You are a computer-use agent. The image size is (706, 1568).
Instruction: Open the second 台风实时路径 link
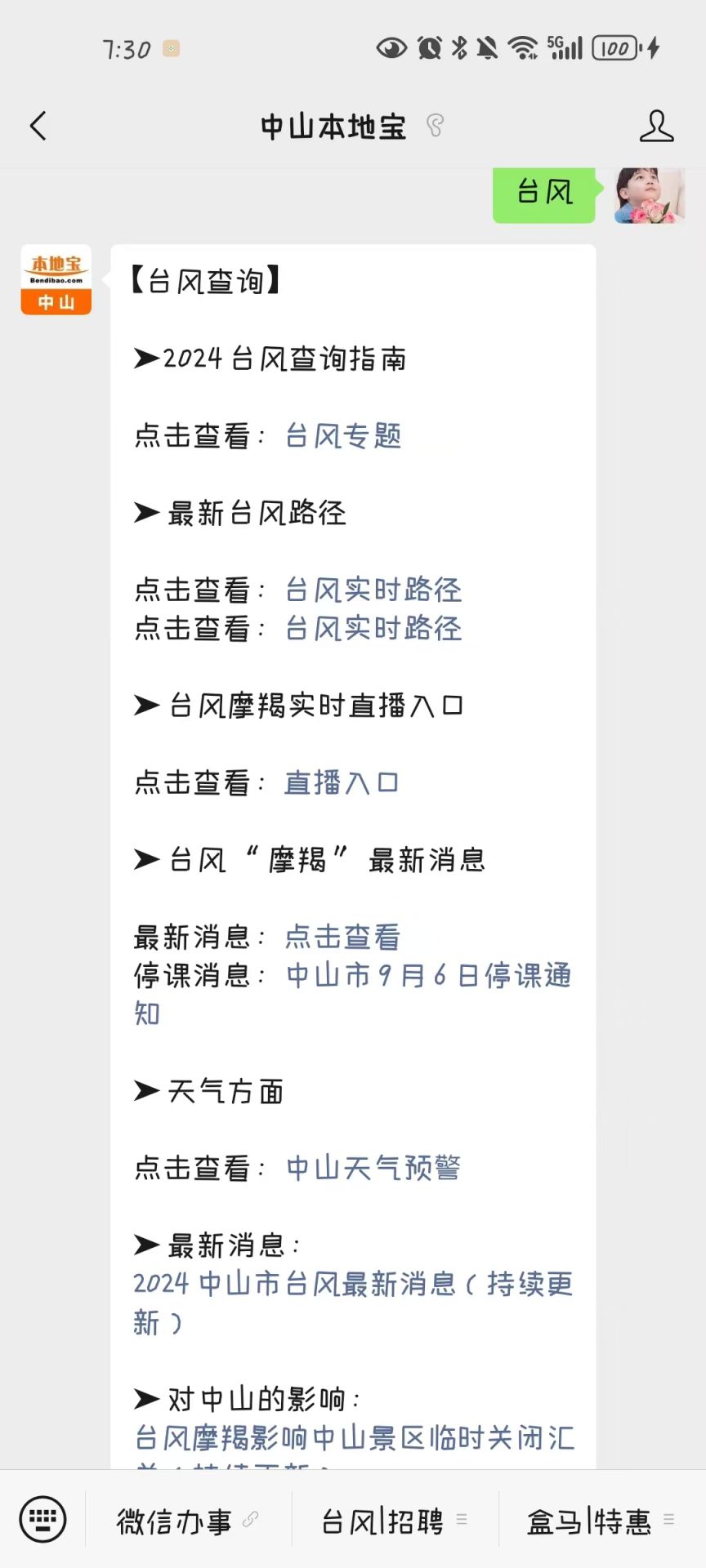tap(373, 628)
